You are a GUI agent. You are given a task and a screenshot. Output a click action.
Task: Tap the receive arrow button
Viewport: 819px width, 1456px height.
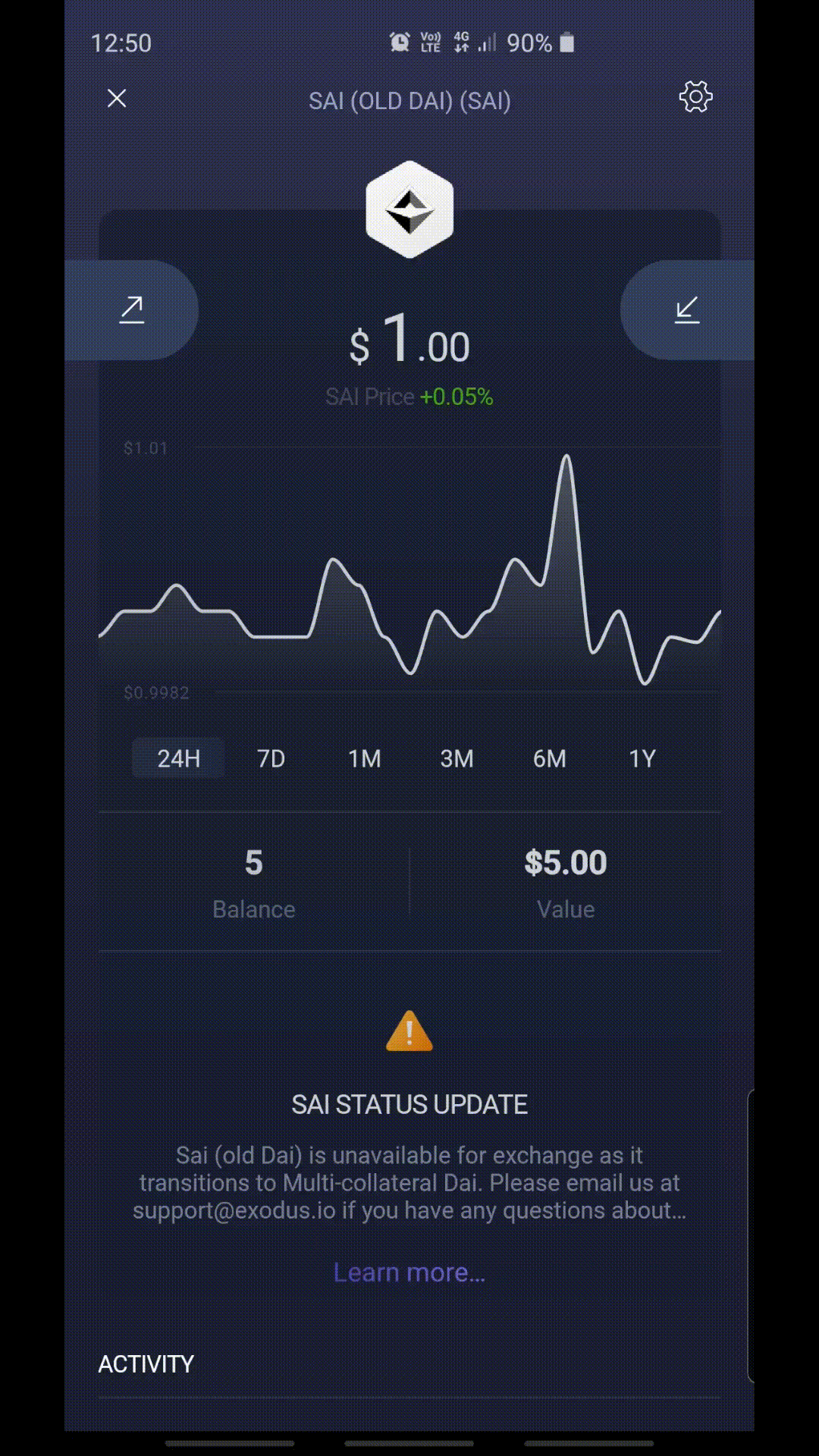(x=687, y=310)
